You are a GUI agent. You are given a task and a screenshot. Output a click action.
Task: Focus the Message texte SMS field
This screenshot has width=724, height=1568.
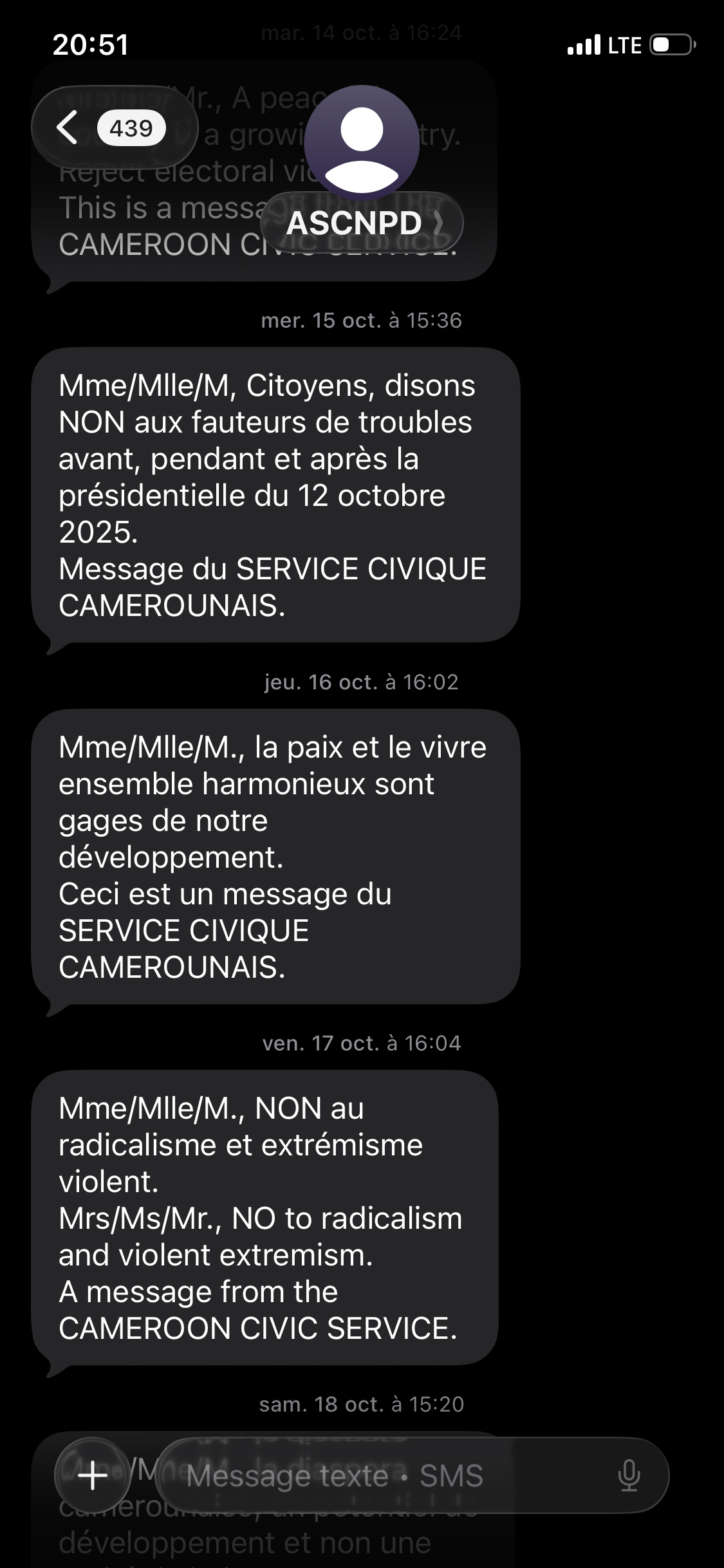click(x=386, y=1475)
